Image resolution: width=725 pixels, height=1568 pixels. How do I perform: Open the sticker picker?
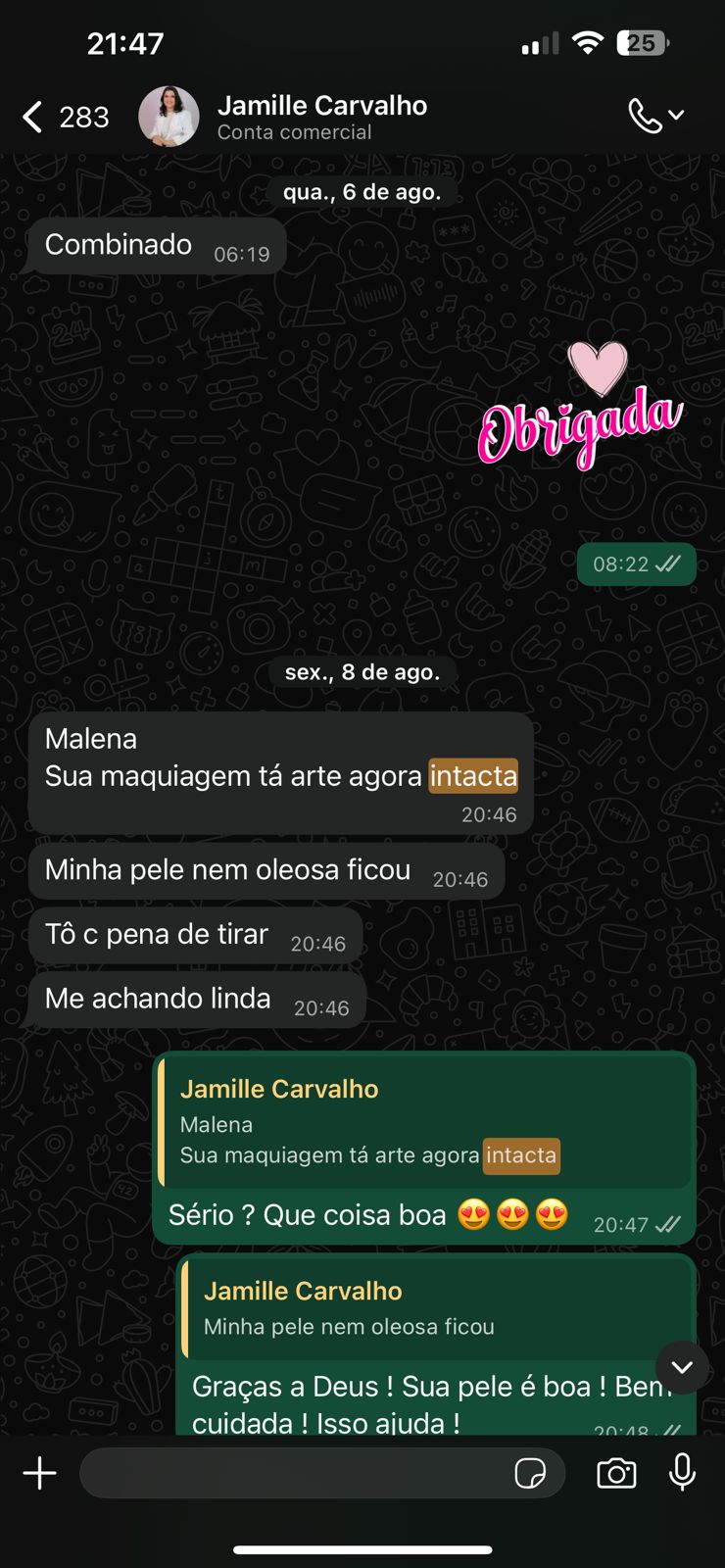[530, 1473]
